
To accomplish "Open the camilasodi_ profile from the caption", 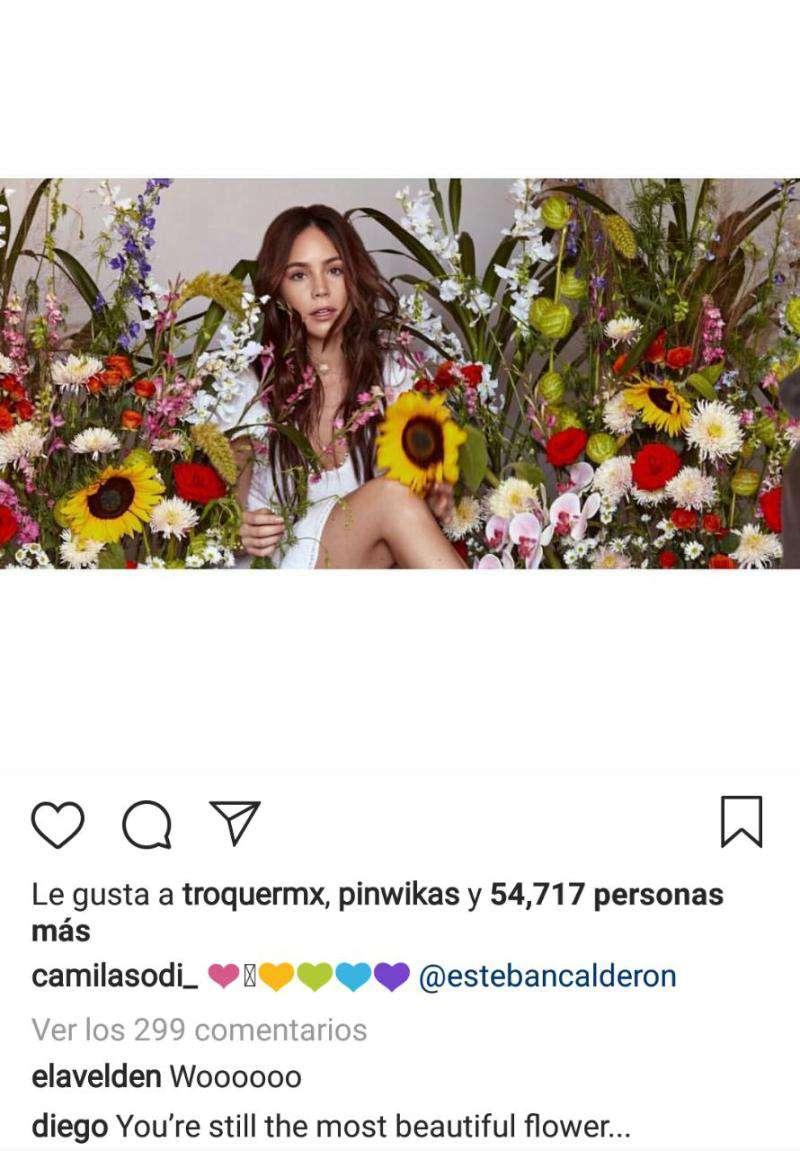I will pyautogui.click(x=115, y=976).
